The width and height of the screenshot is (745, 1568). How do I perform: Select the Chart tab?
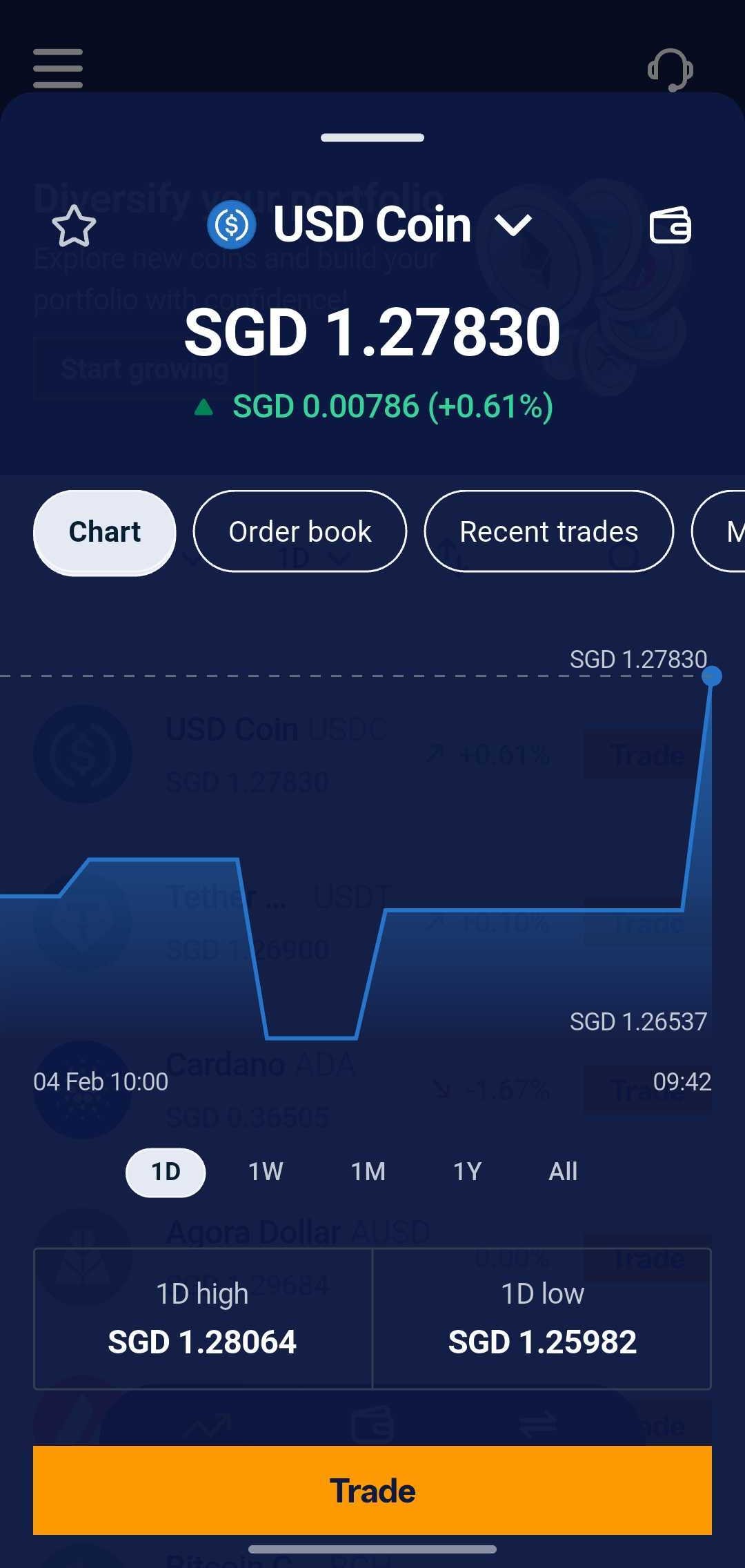click(x=105, y=532)
